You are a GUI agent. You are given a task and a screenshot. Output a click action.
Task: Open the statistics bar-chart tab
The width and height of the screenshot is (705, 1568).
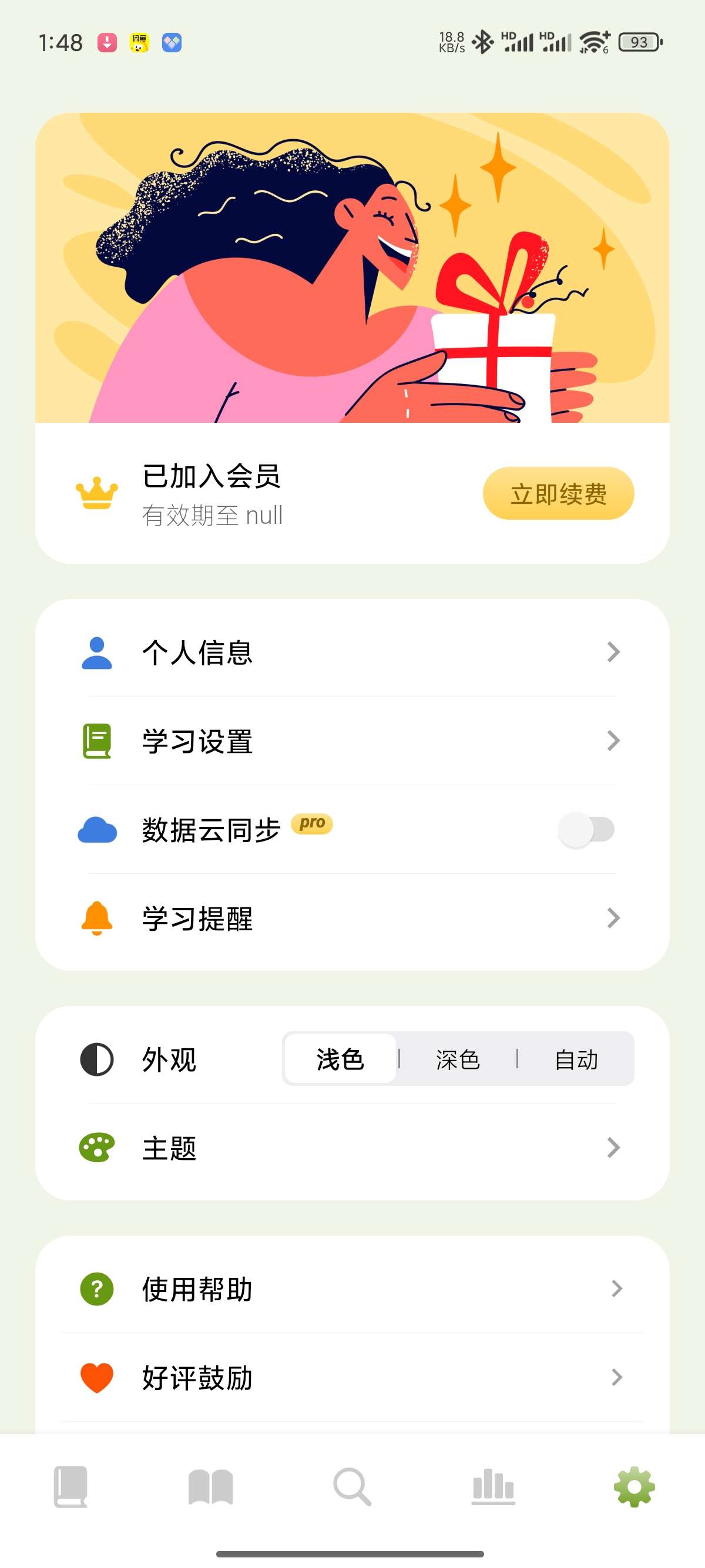point(493,1486)
